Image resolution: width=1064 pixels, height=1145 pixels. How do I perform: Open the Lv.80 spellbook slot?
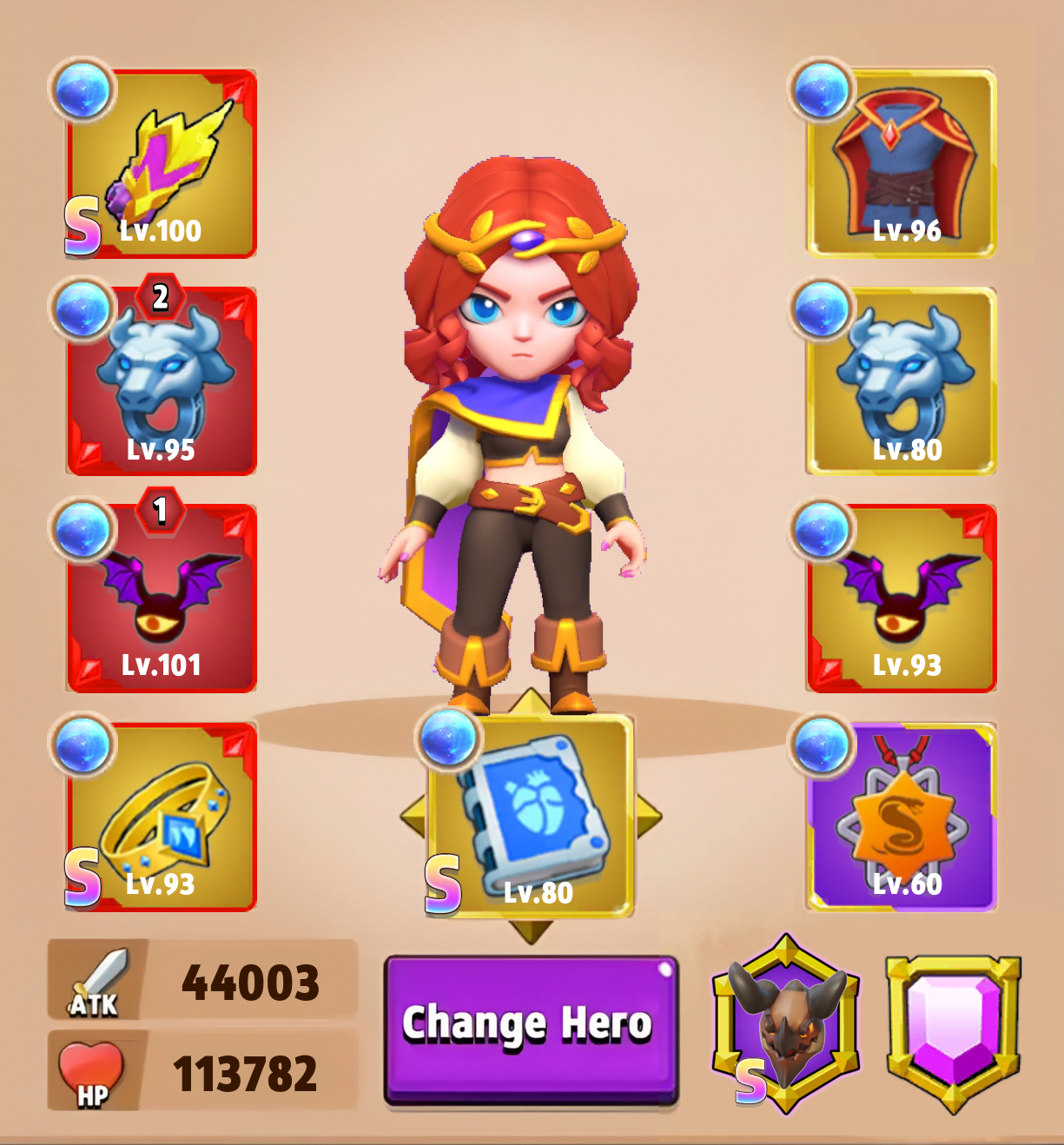coord(530,817)
